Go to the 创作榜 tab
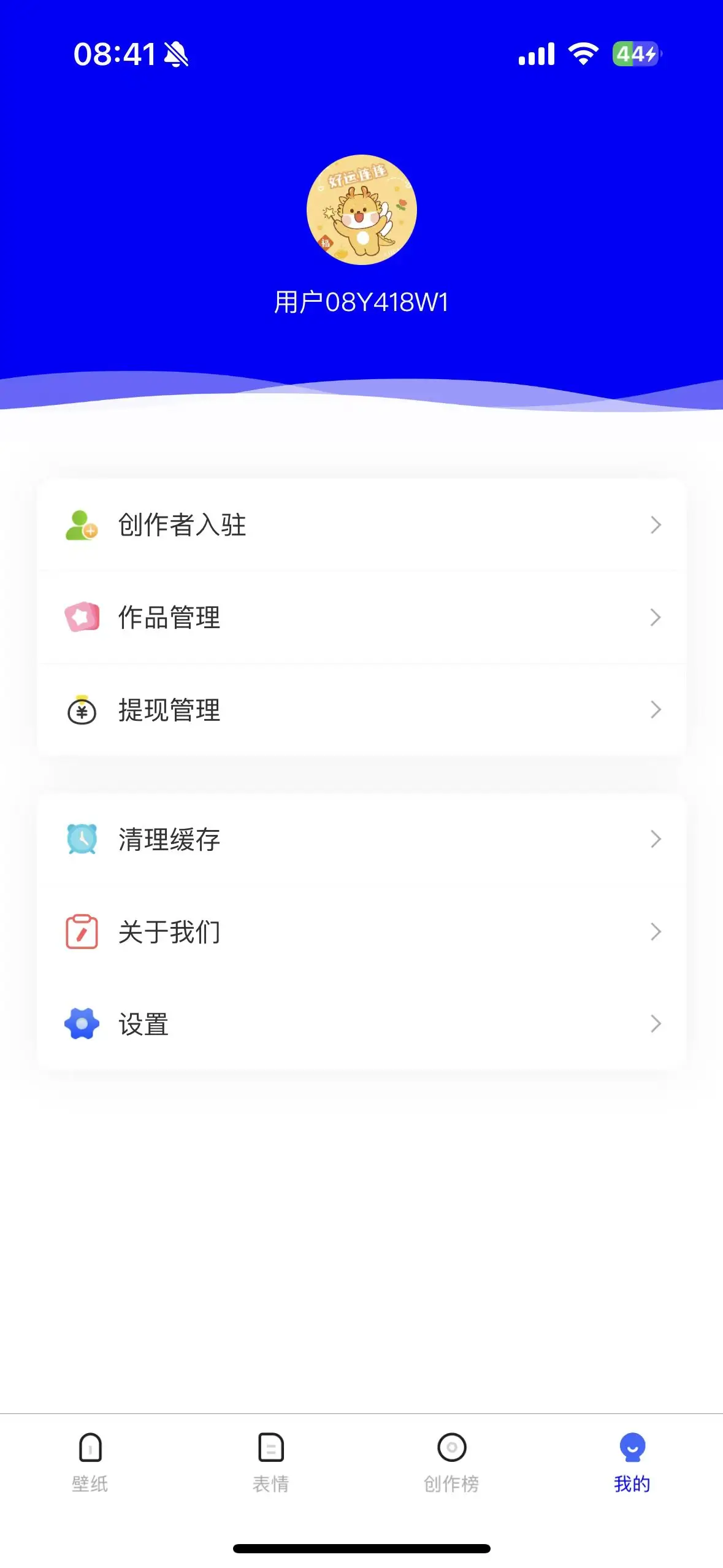The image size is (723, 1568). [x=451, y=1462]
